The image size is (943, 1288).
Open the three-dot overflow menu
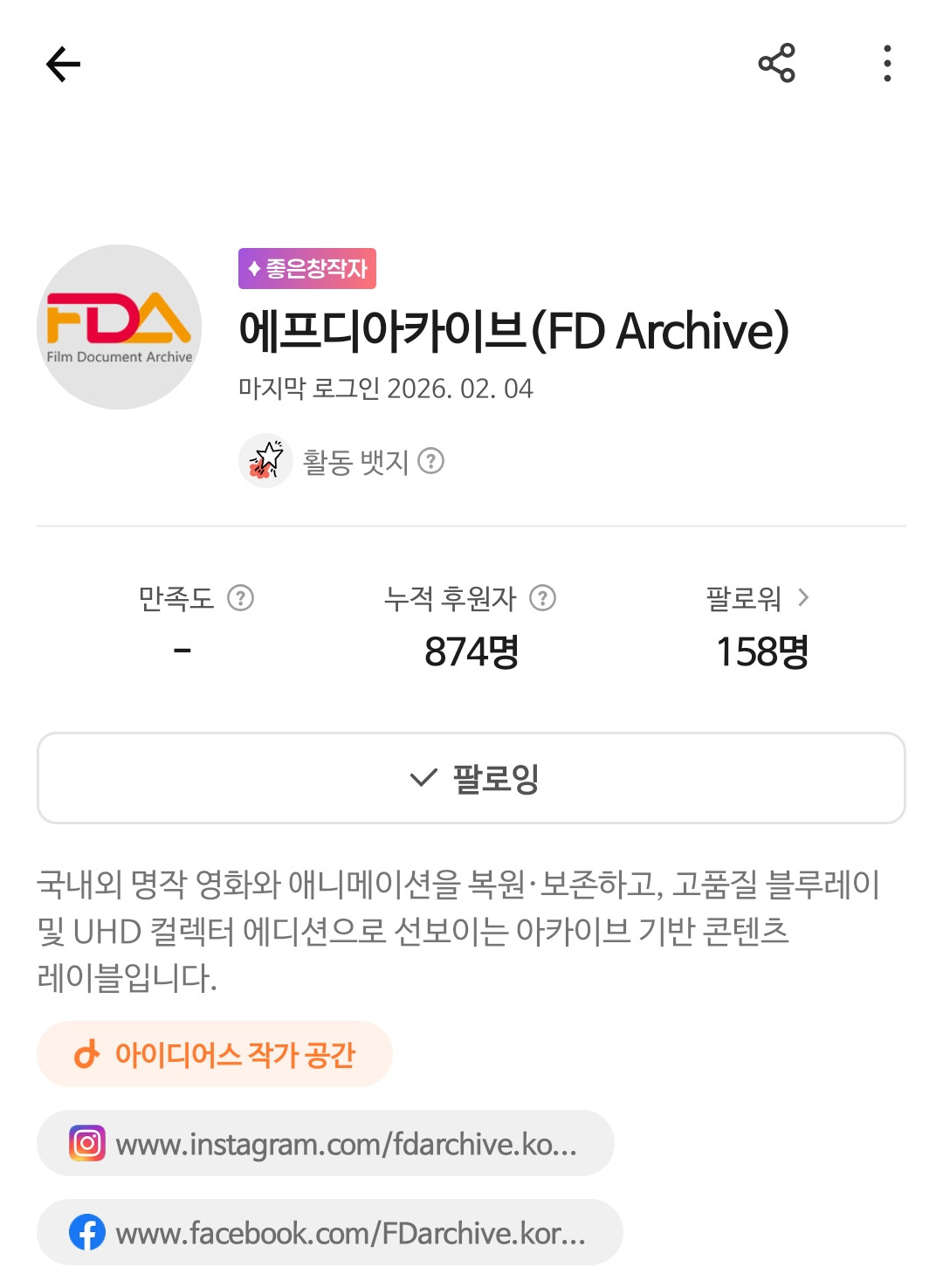pos(887,63)
